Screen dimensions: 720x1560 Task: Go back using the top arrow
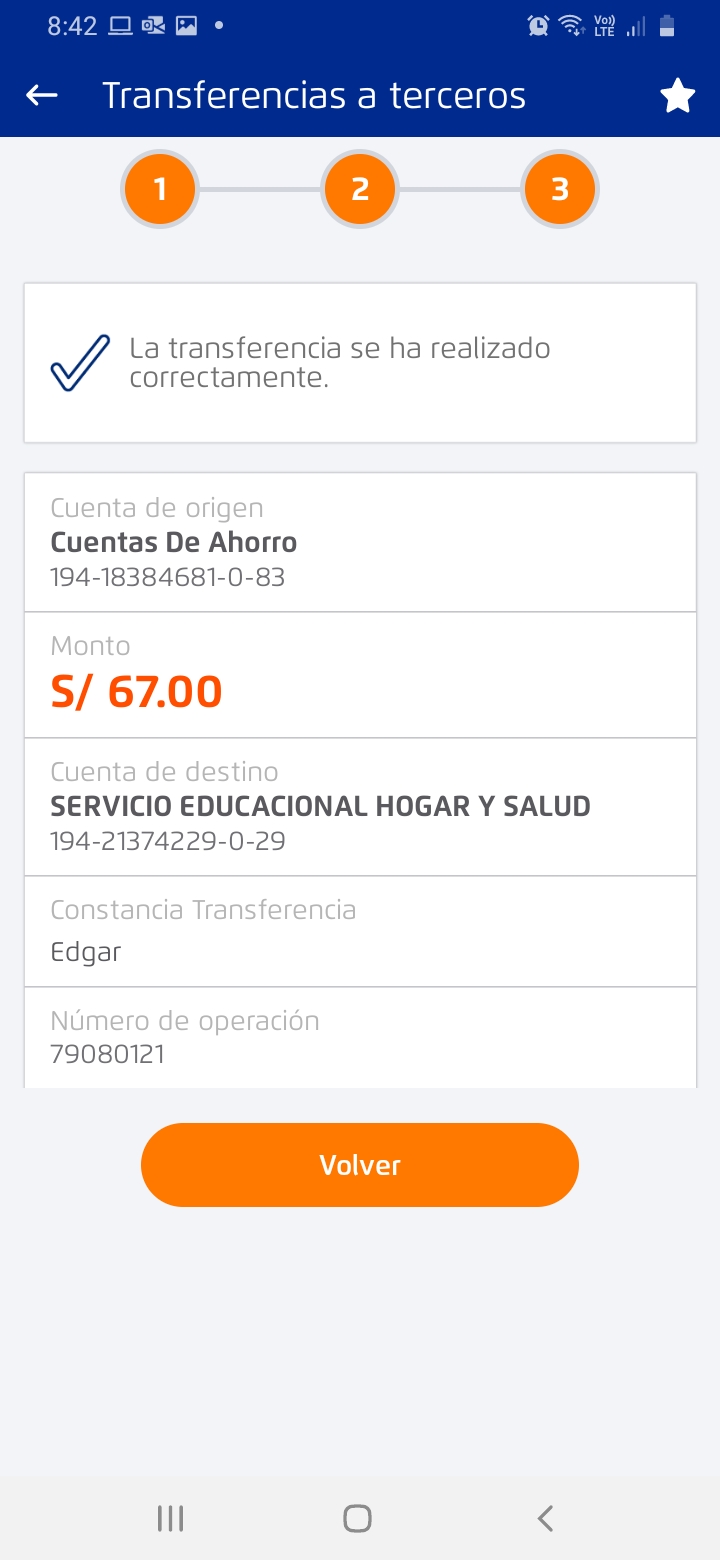click(x=42, y=96)
